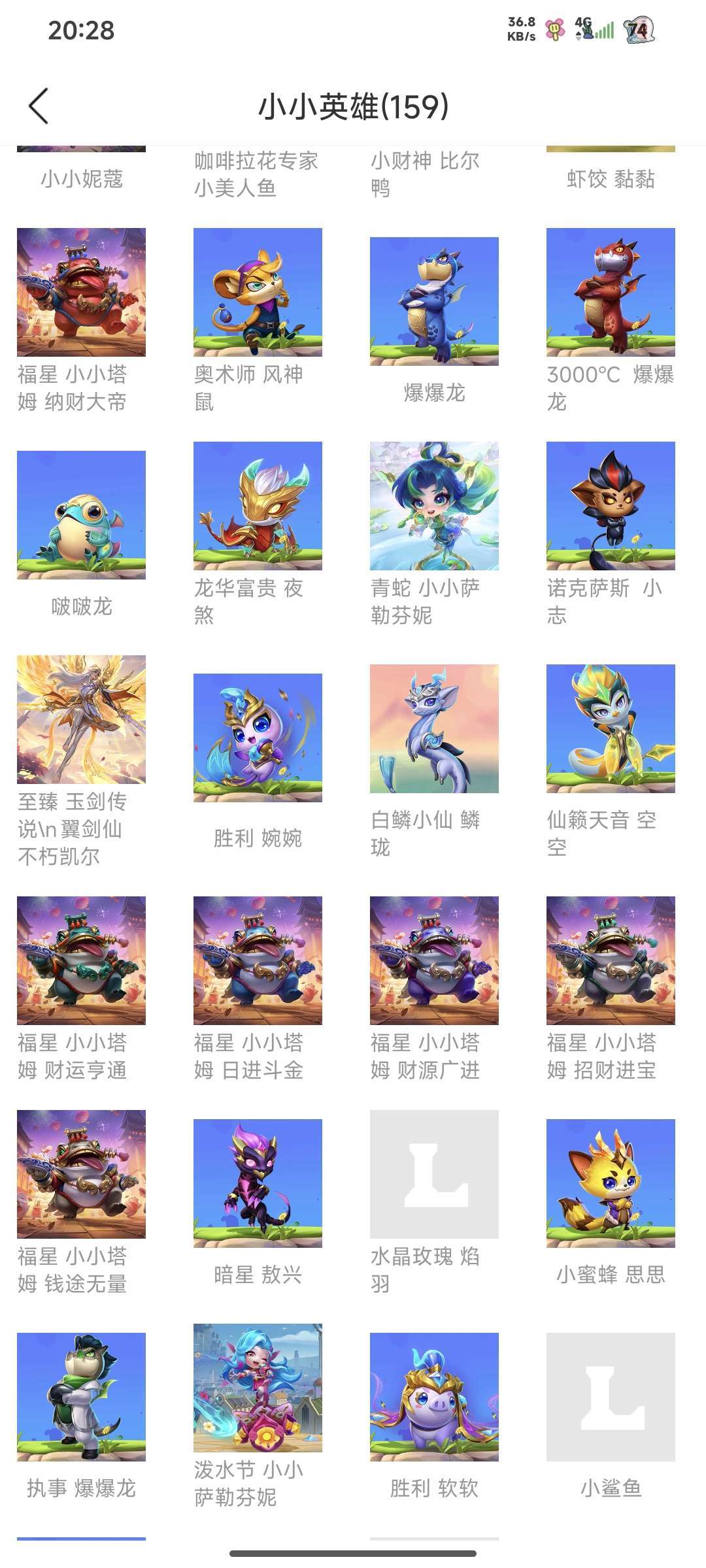View the 3000°C 爆爆龙 skin
The image size is (706, 1568).
coord(611,295)
